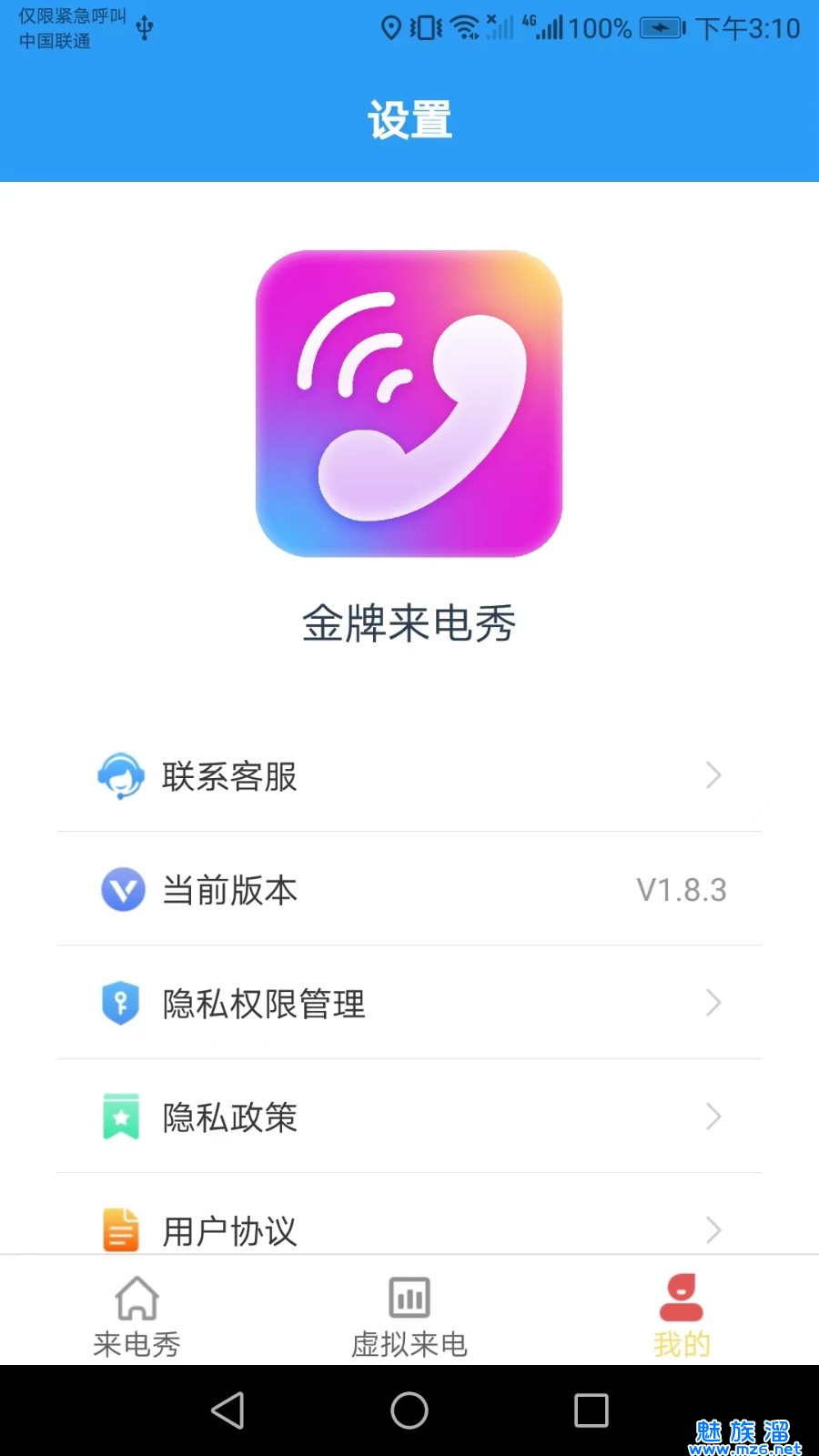Viewport: 819px width, 1456px height.
Task: Tap the system back button
Action: (x=227, y=1410)
